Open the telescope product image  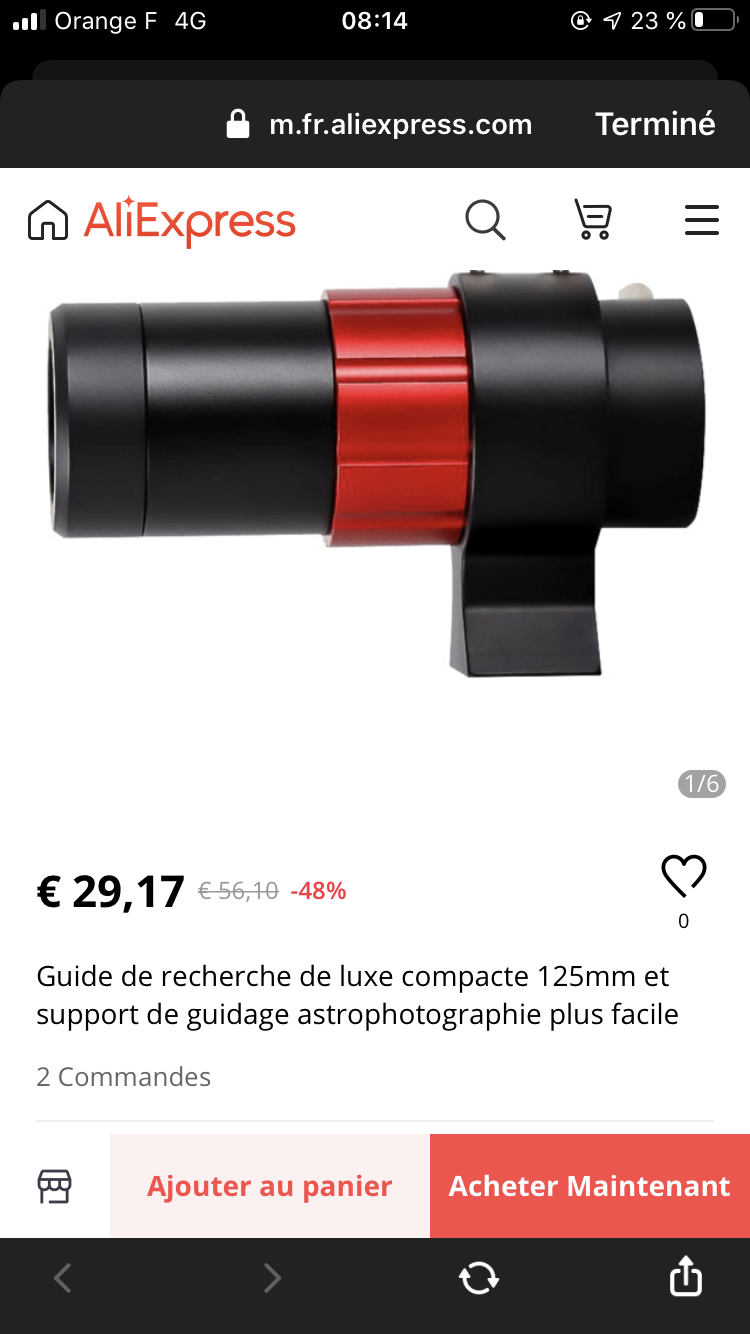click(x=375, y=475)
